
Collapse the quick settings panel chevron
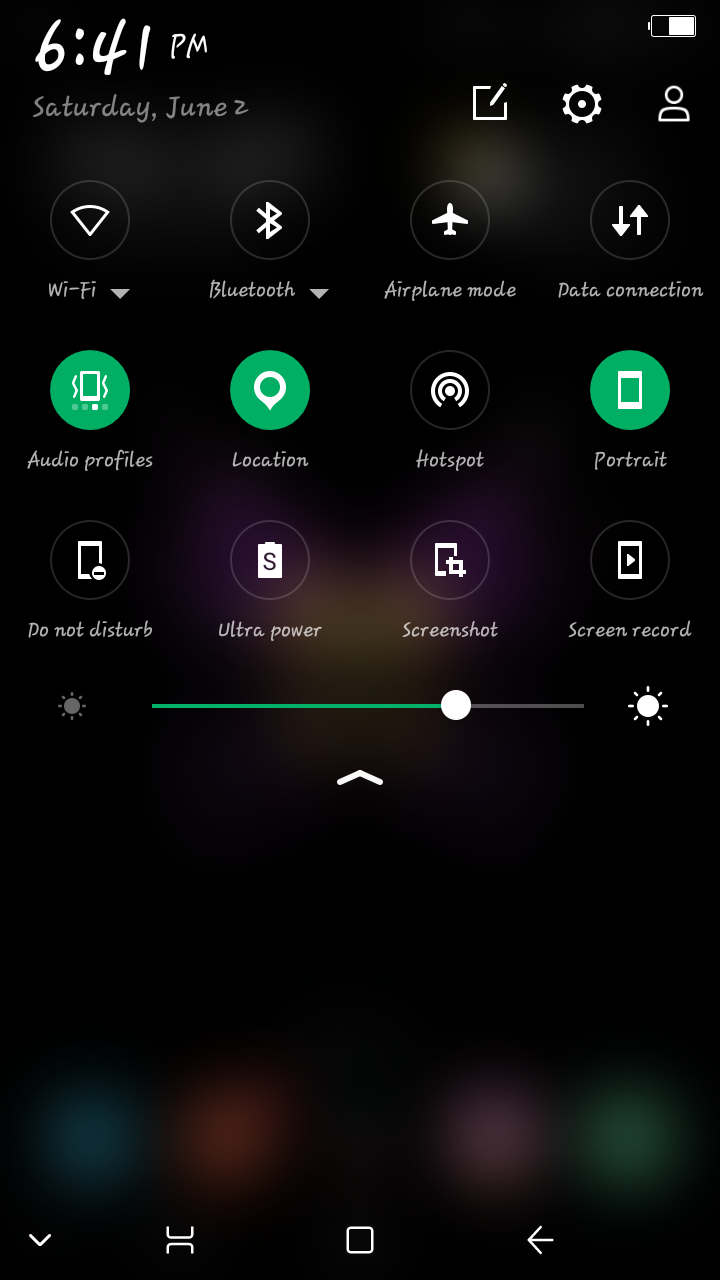pos(360,778)
